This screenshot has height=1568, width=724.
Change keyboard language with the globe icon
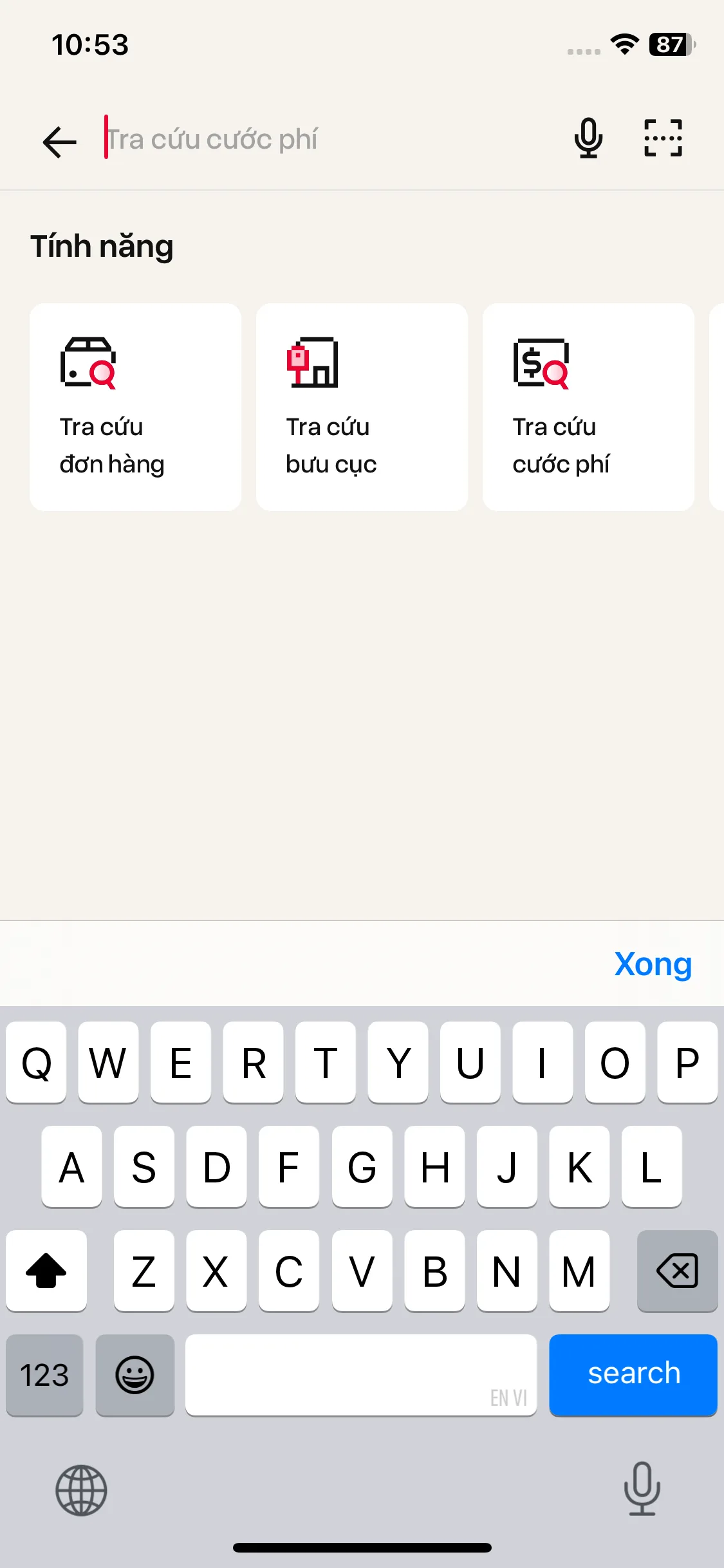81,1489
